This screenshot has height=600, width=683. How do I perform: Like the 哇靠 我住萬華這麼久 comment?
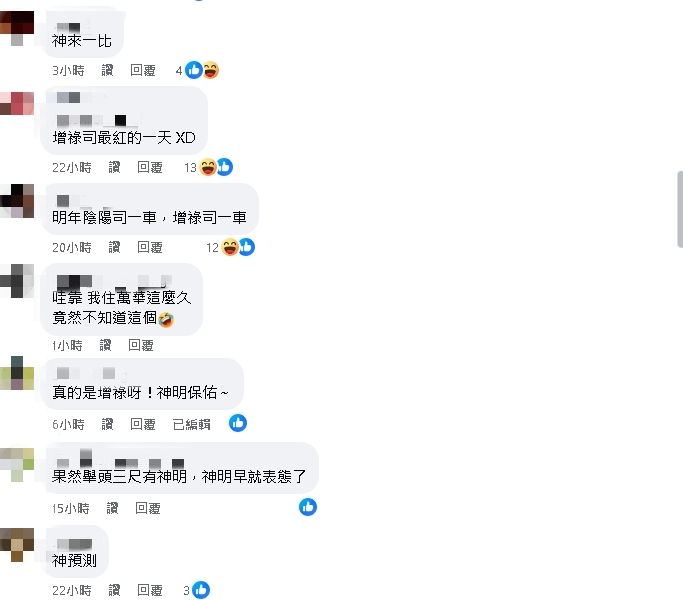tap(106, 345)
